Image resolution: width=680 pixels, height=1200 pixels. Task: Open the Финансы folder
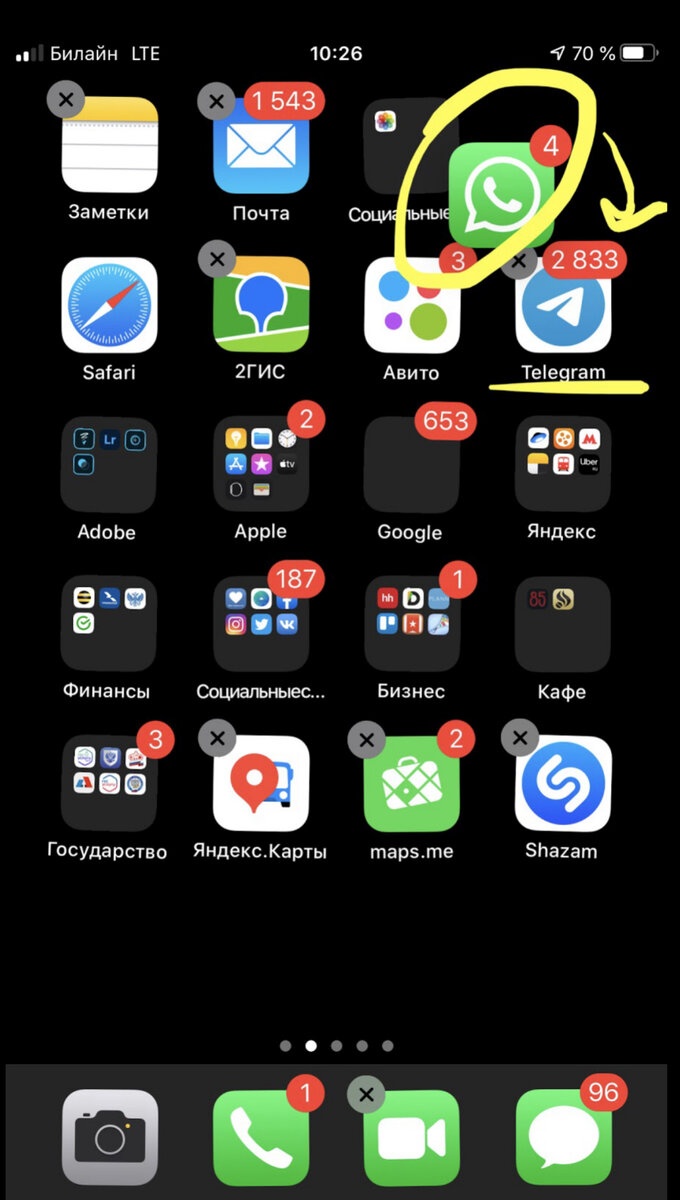point(109,624)
